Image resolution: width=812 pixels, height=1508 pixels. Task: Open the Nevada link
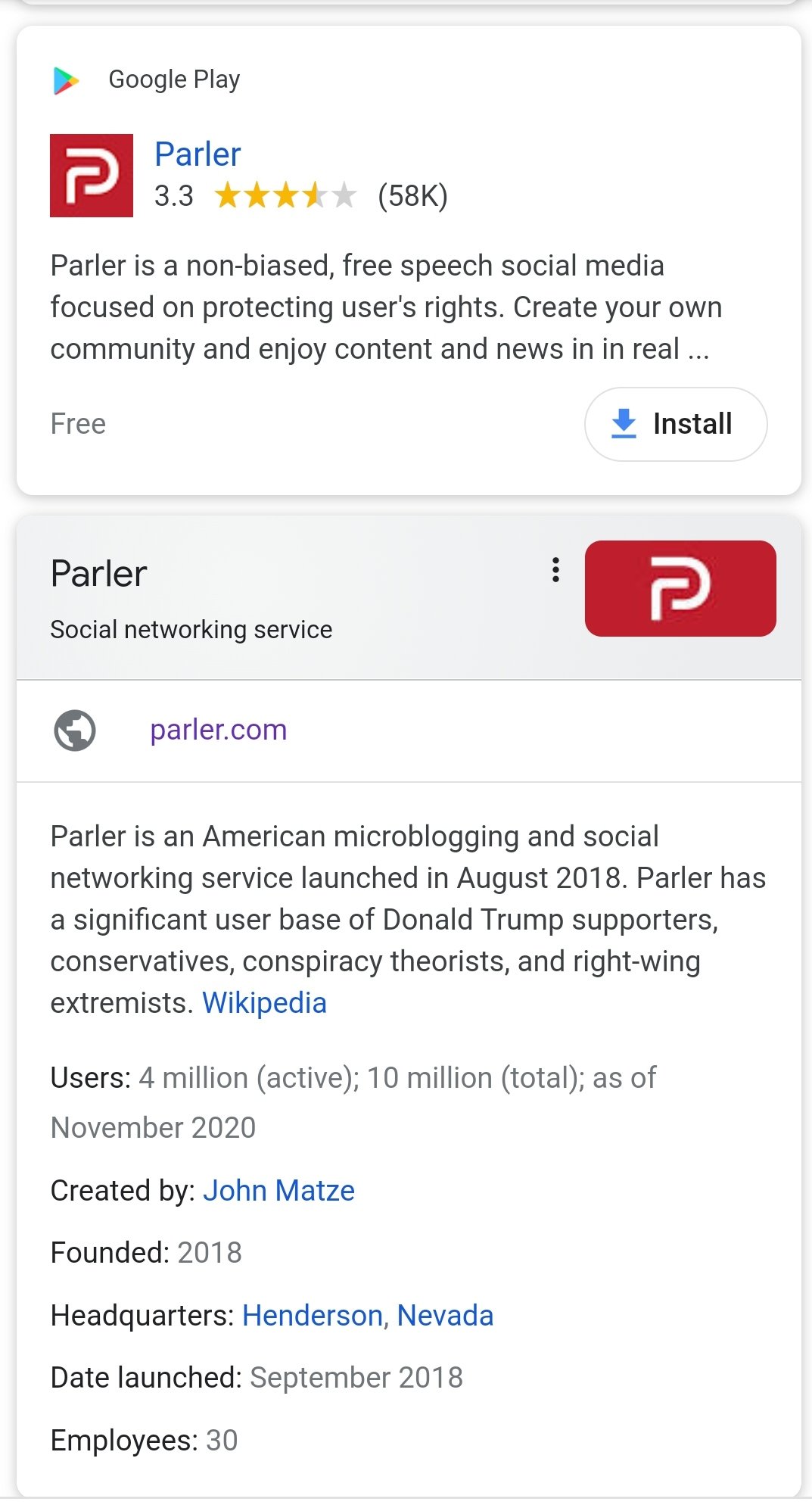(x=445, y=1316)
